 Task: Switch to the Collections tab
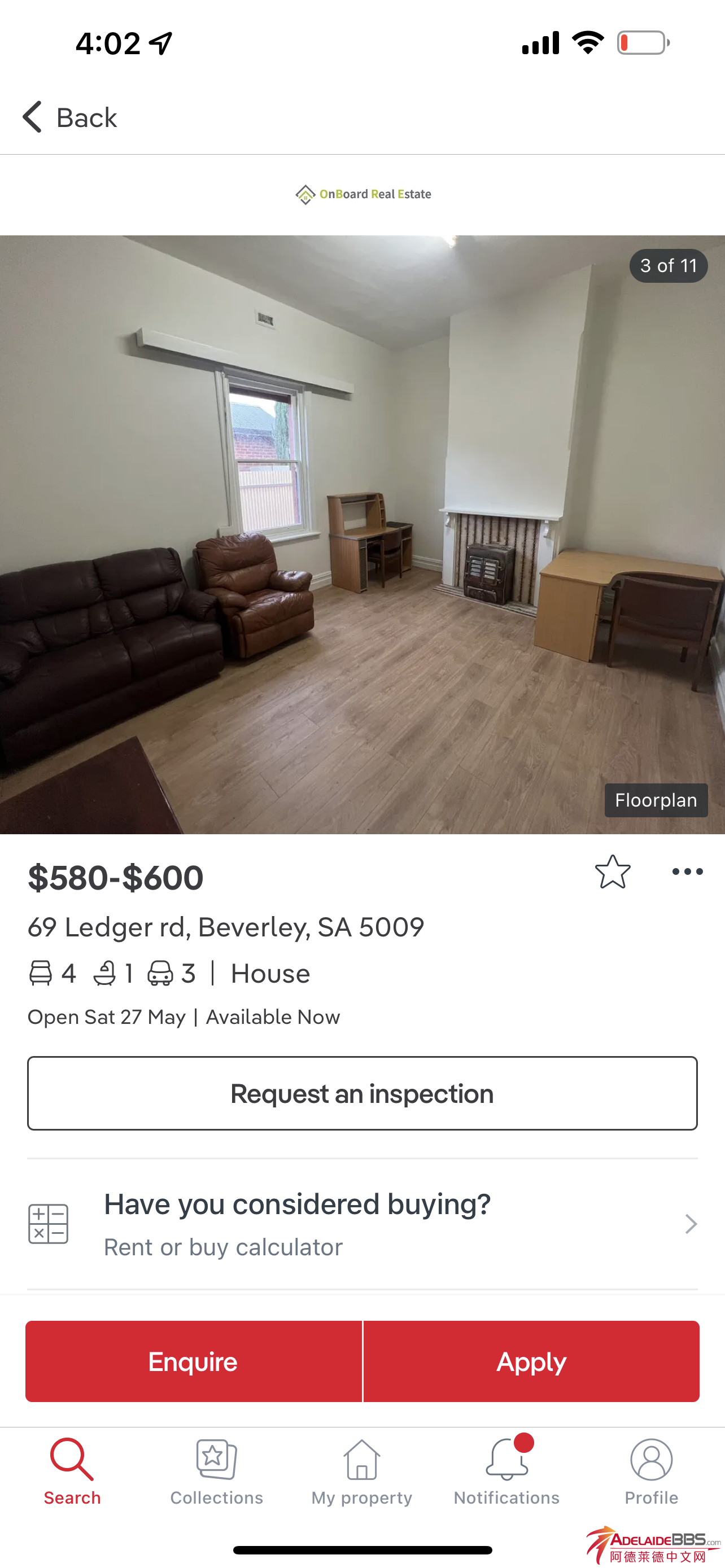pos(217,1471)
